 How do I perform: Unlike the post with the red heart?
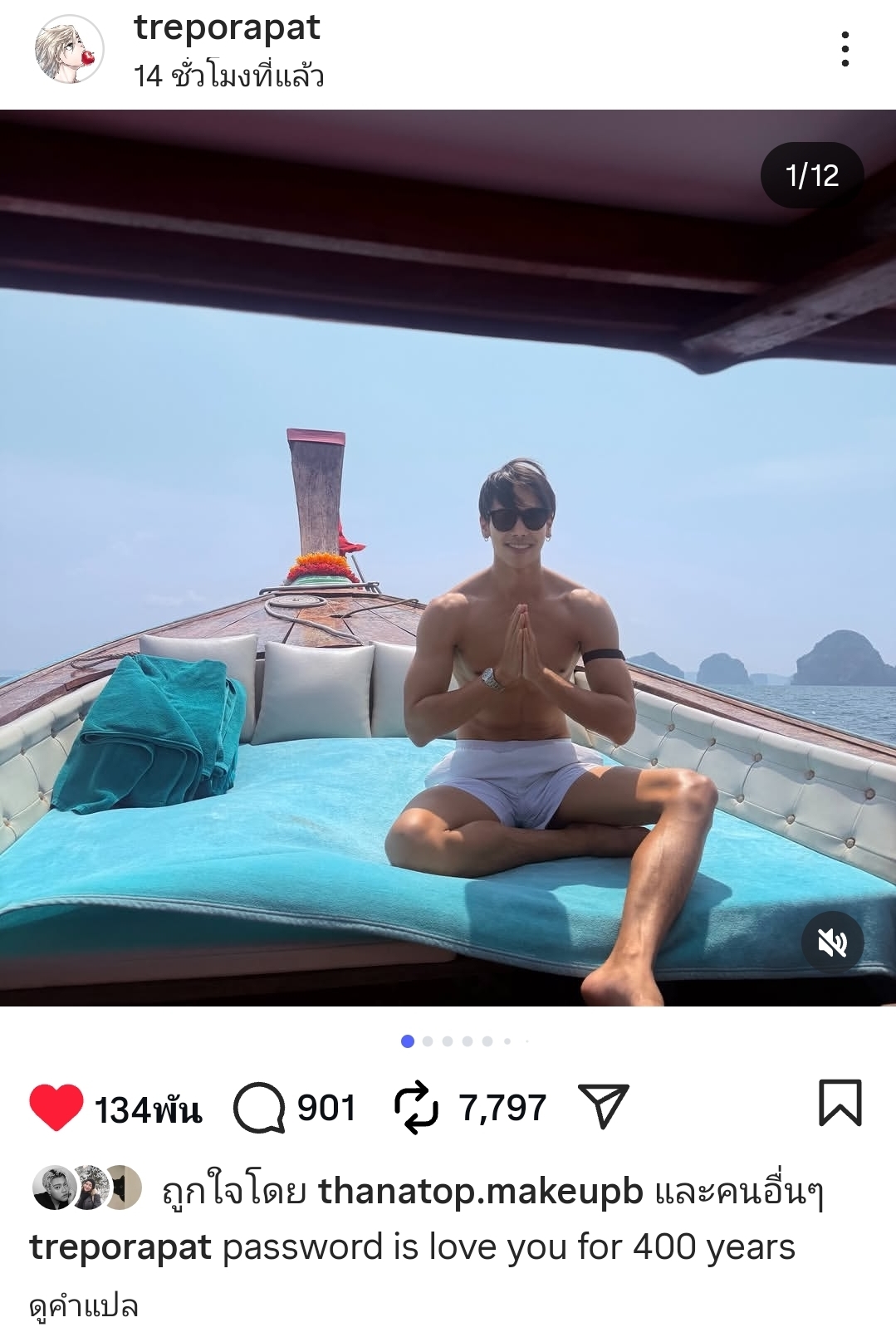(56, 1108)
